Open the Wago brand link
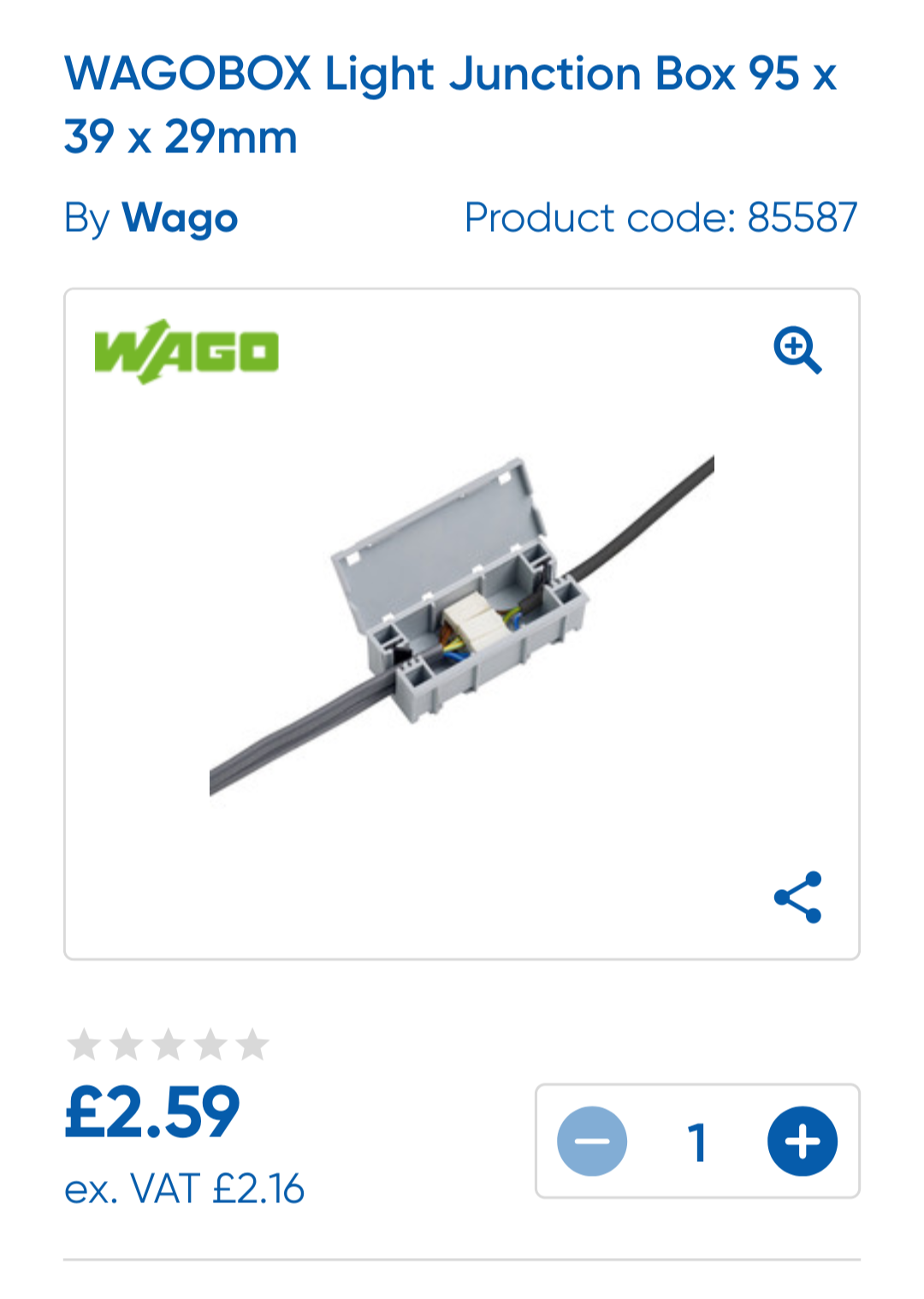The height and width of the screenshot is (1299, 924). click(x=180, y=218)
